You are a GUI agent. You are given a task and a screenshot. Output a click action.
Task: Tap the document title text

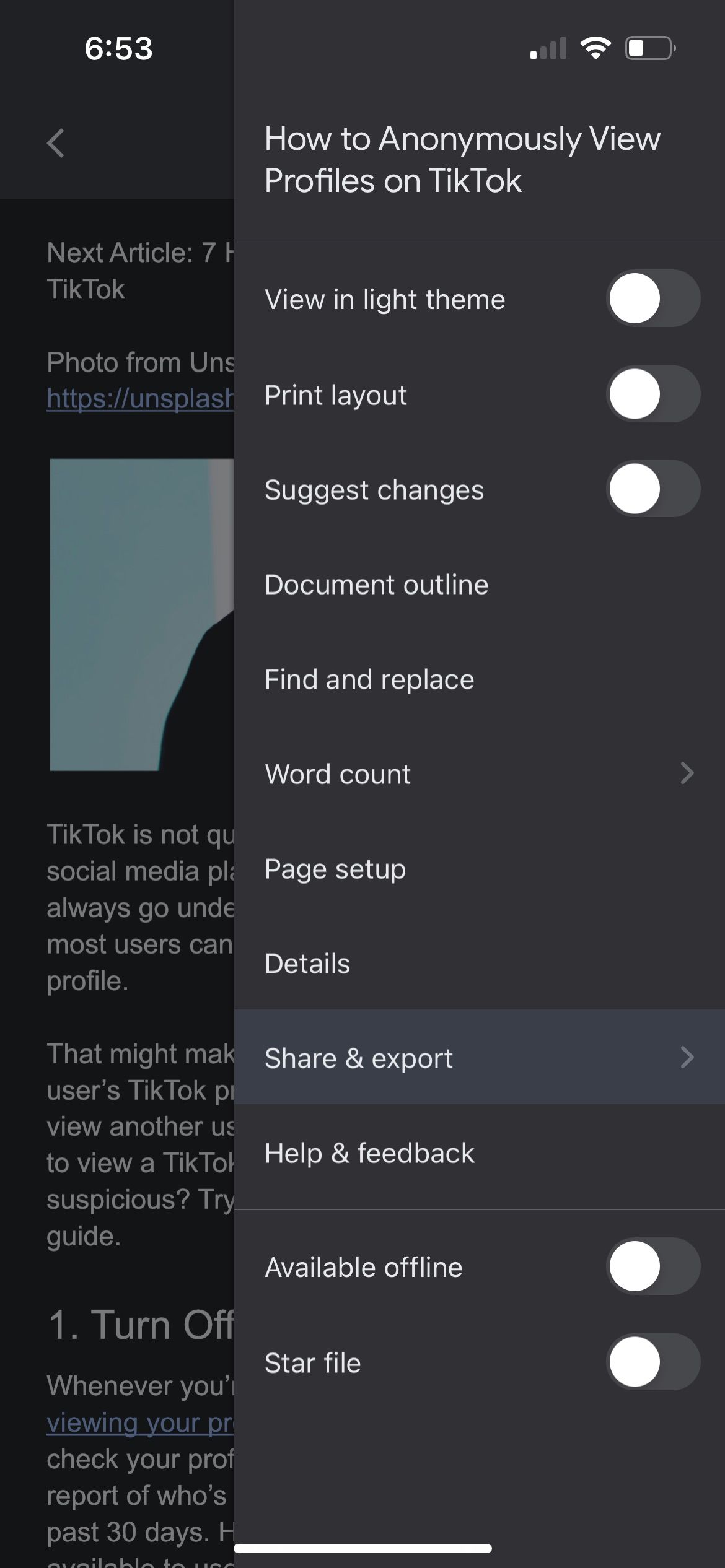[463, 159]
